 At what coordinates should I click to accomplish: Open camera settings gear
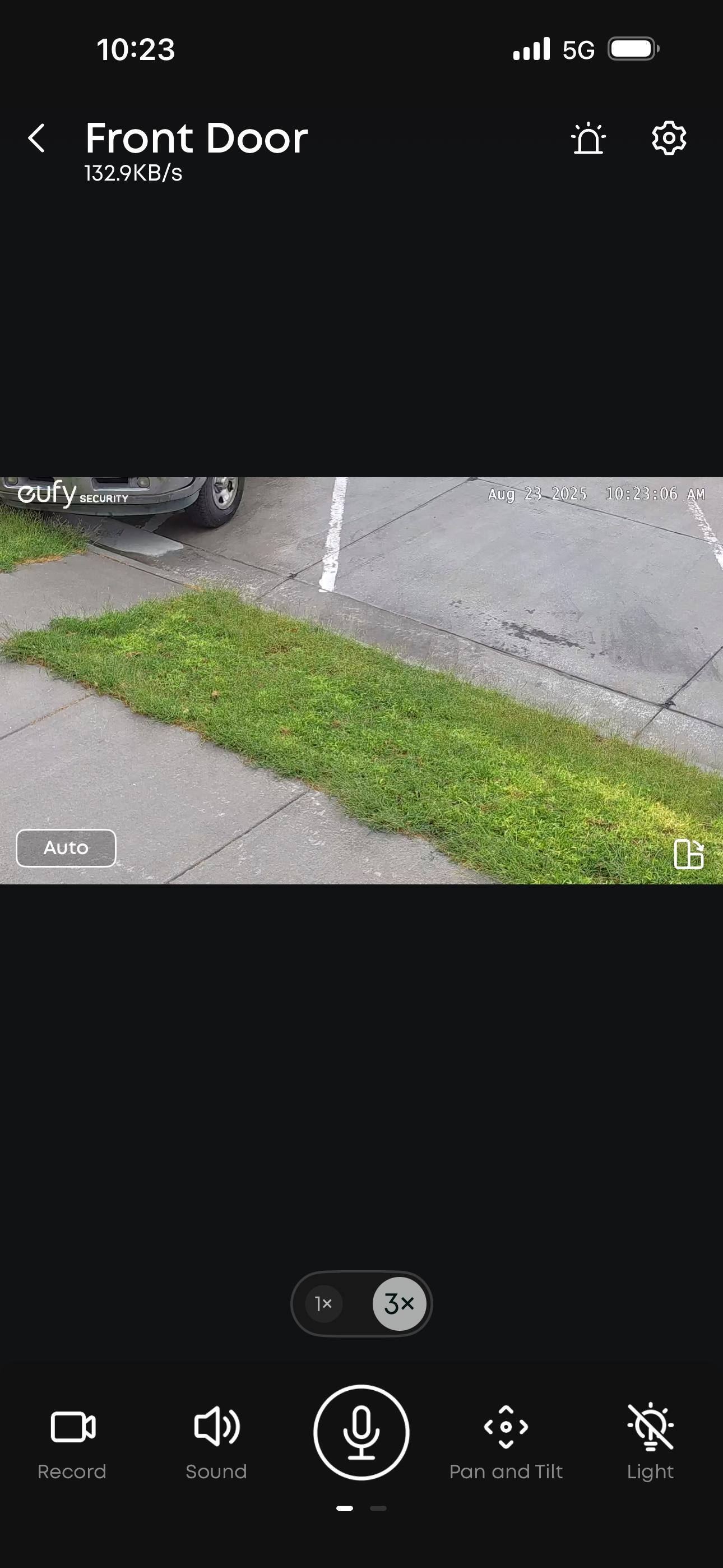tap(669, 138)
